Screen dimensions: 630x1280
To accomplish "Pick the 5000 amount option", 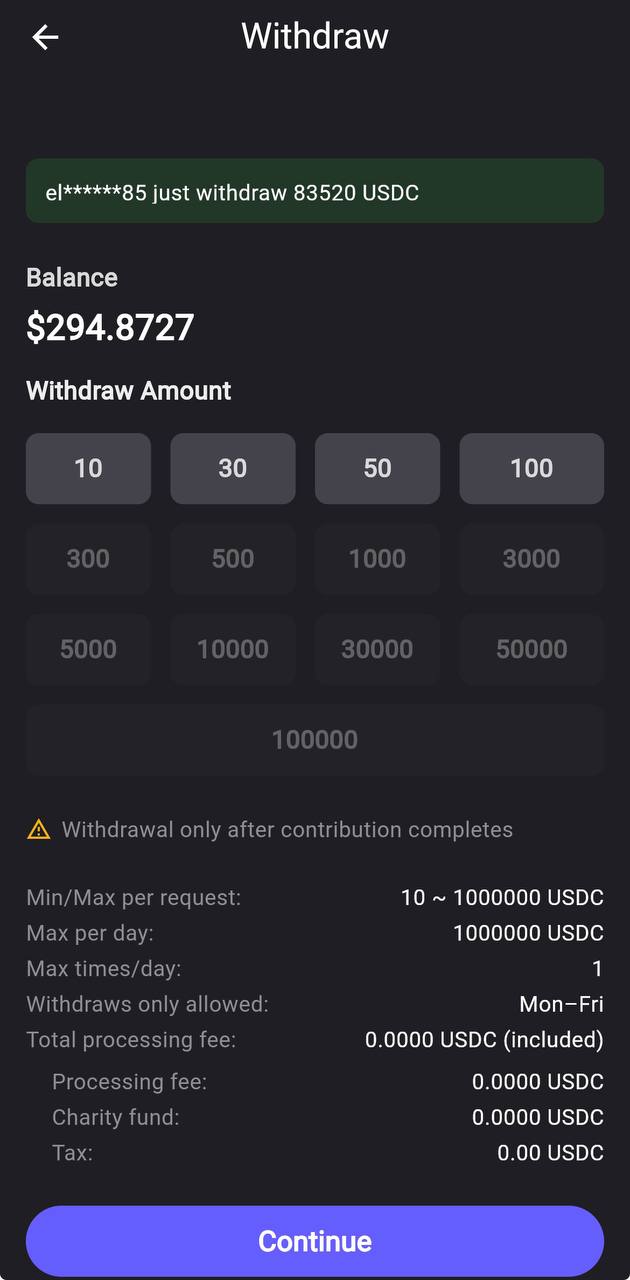I will 88,649.
